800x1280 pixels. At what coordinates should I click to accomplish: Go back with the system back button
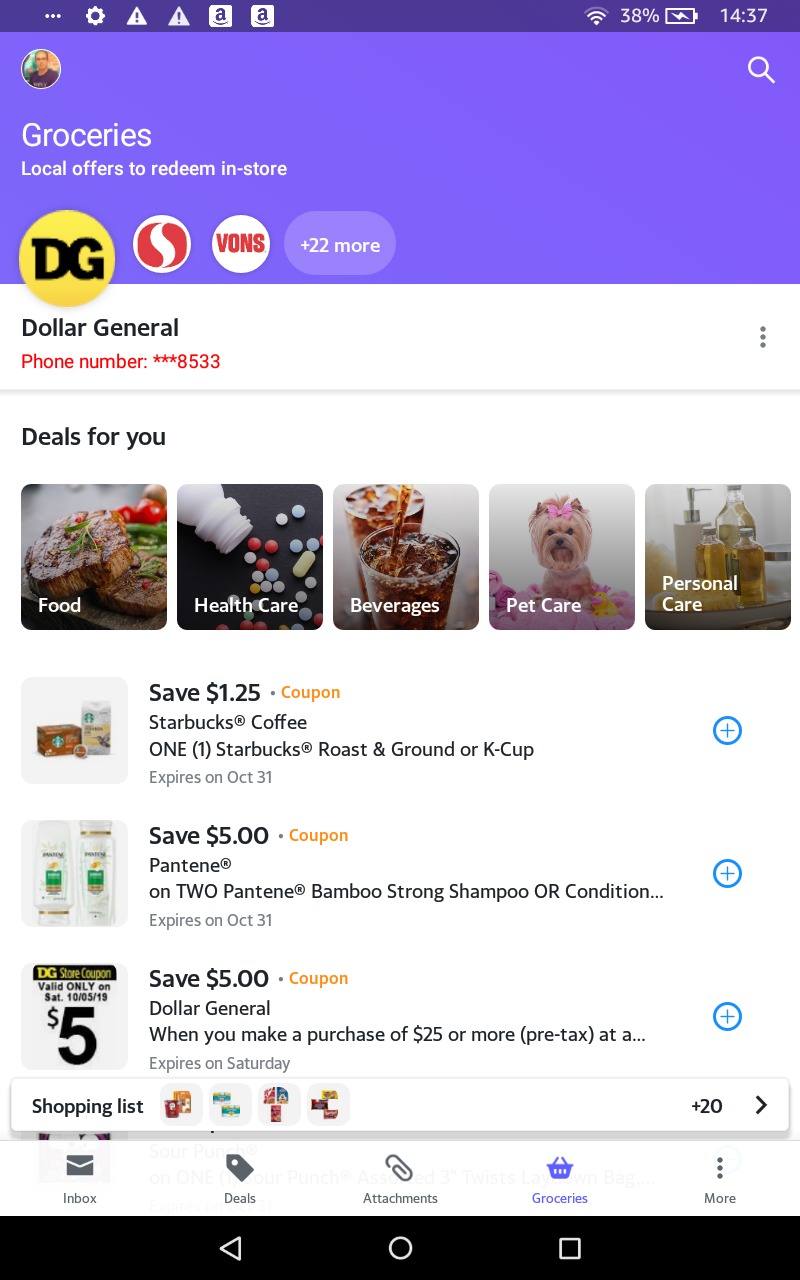click(231, 1247)
